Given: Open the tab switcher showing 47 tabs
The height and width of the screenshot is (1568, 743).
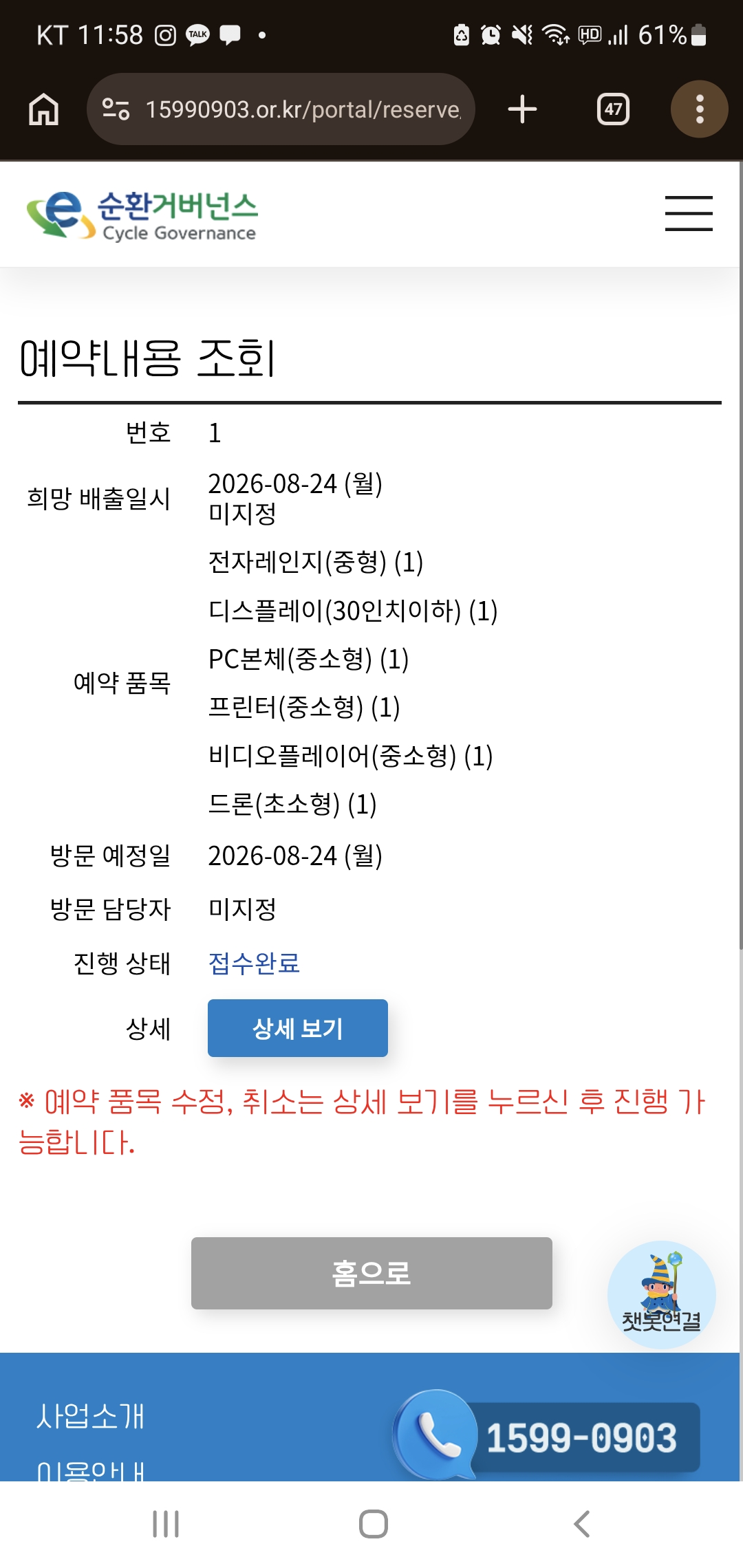Looking at the screenshot, I should tap(613, 109).
